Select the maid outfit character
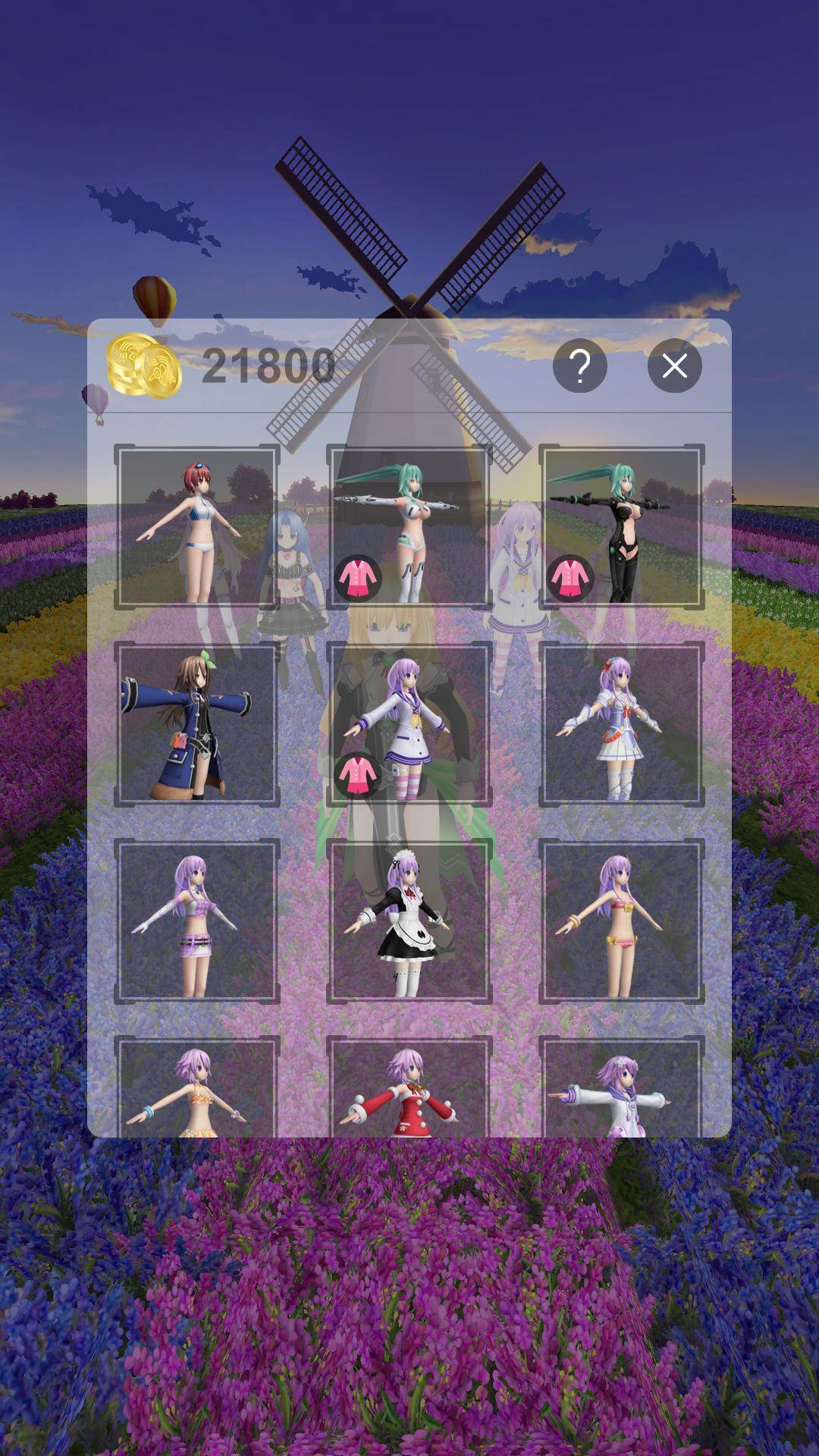Viewport: 819px width, 1456px height. click(x=409, y=921)
